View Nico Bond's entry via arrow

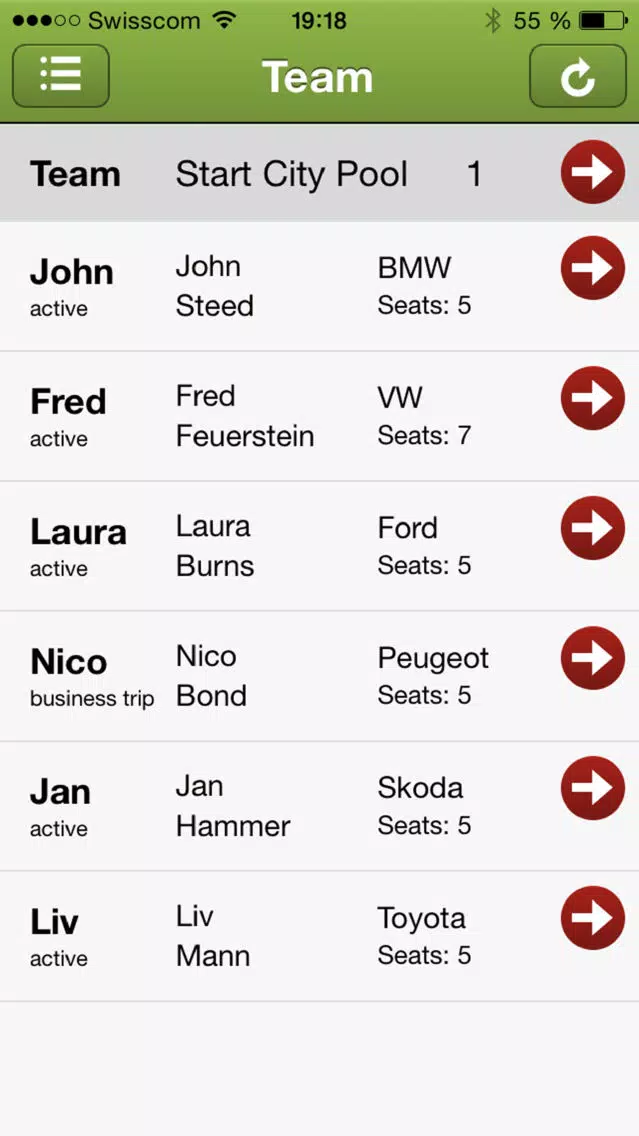point(593,658)
